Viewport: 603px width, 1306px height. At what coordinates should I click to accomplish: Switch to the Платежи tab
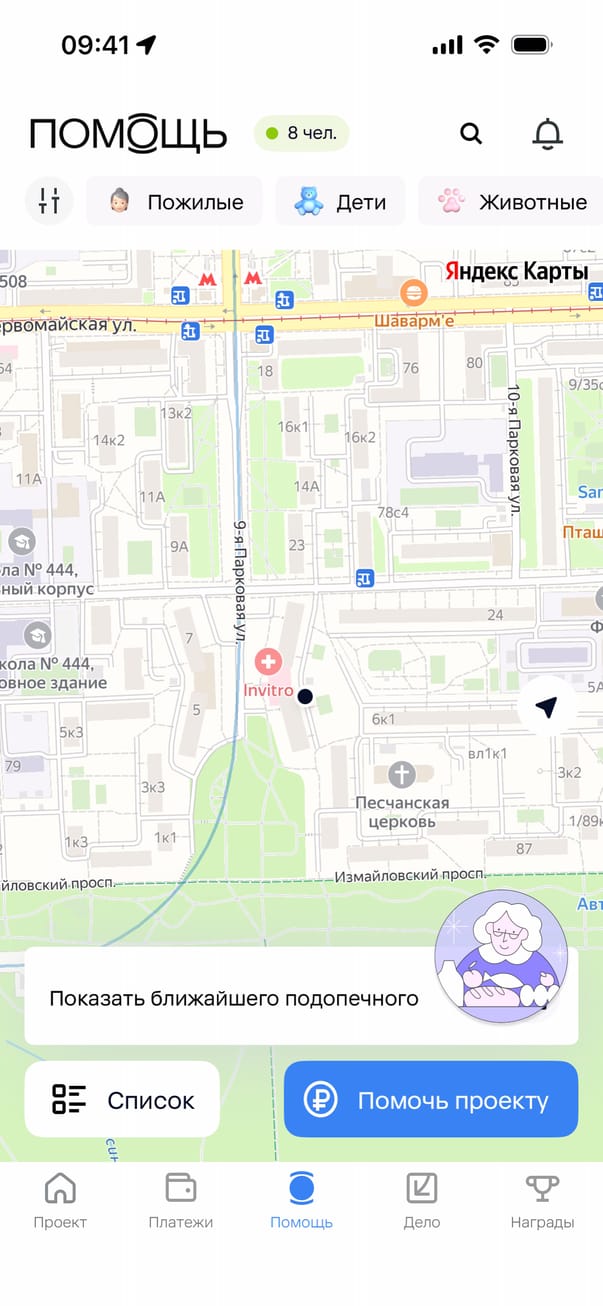point(181,1201)
